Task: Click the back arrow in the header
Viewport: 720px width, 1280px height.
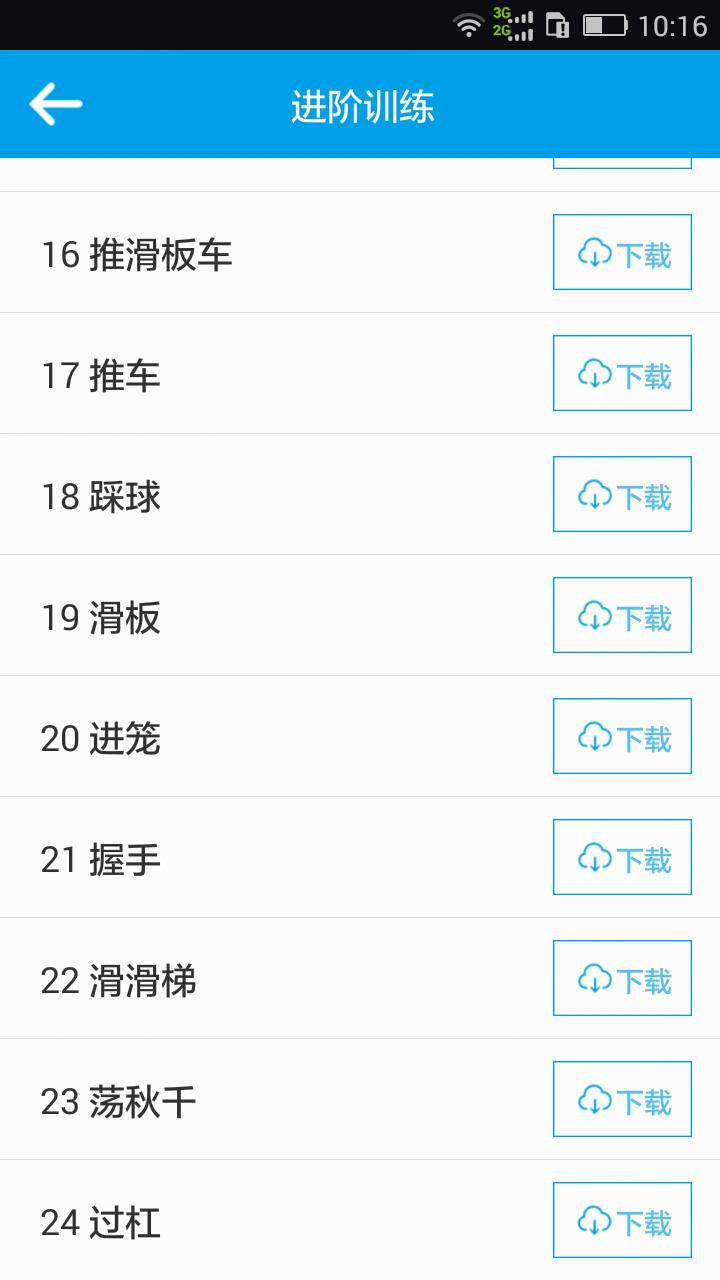Action: [x=55, y=103]
